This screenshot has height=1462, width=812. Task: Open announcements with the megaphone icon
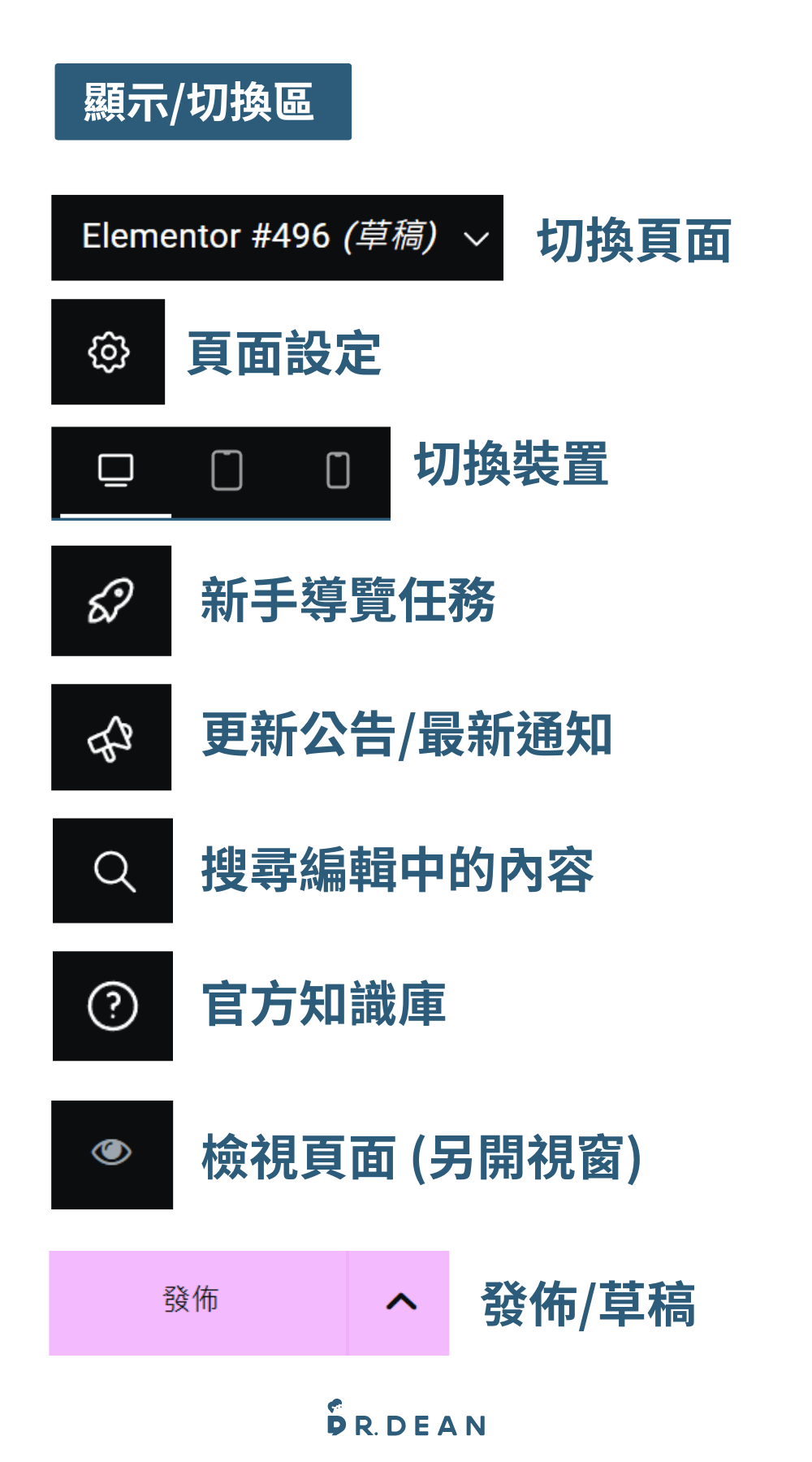pyautogui.click(x=111, y=737)
